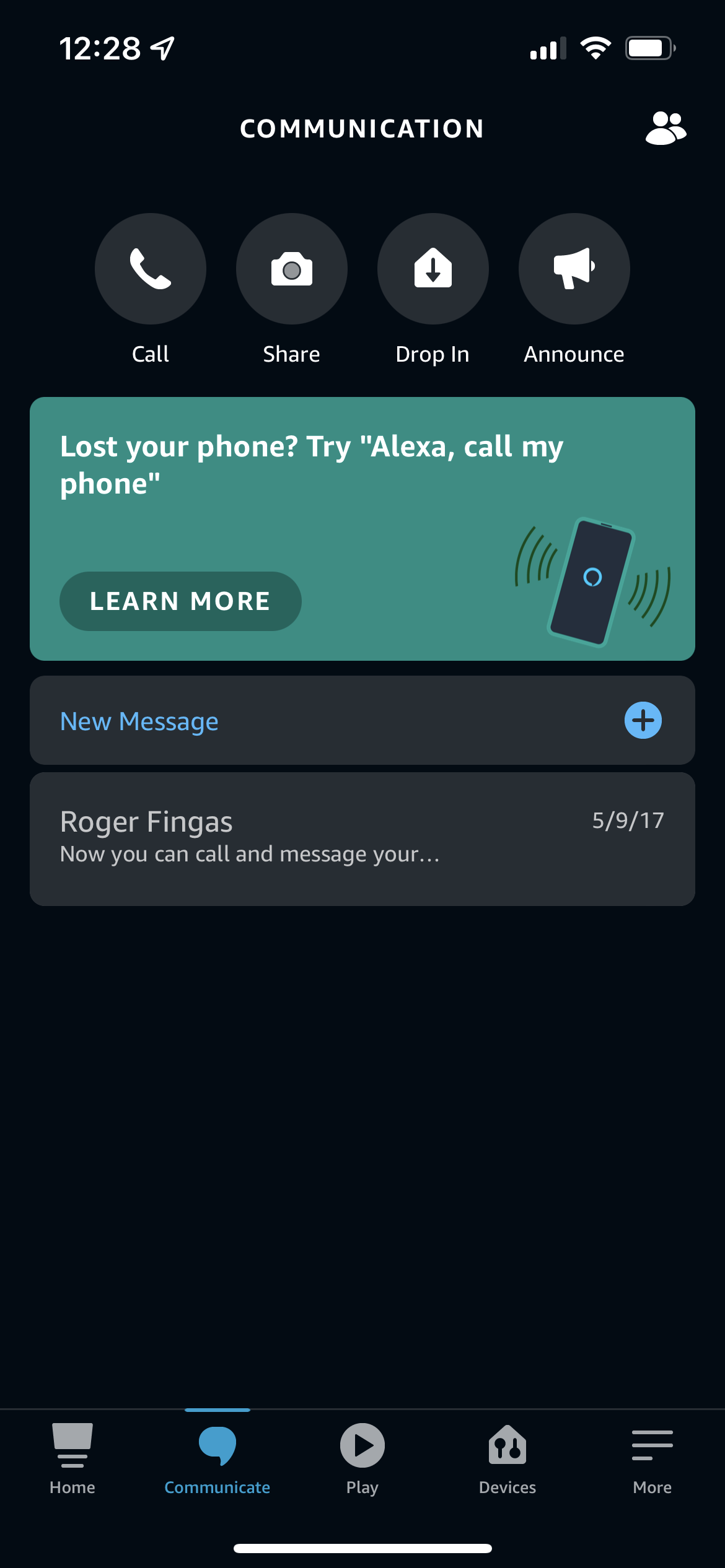Compose a new message
This screenshot has height=1568, width=725.
tap(362, 721)
